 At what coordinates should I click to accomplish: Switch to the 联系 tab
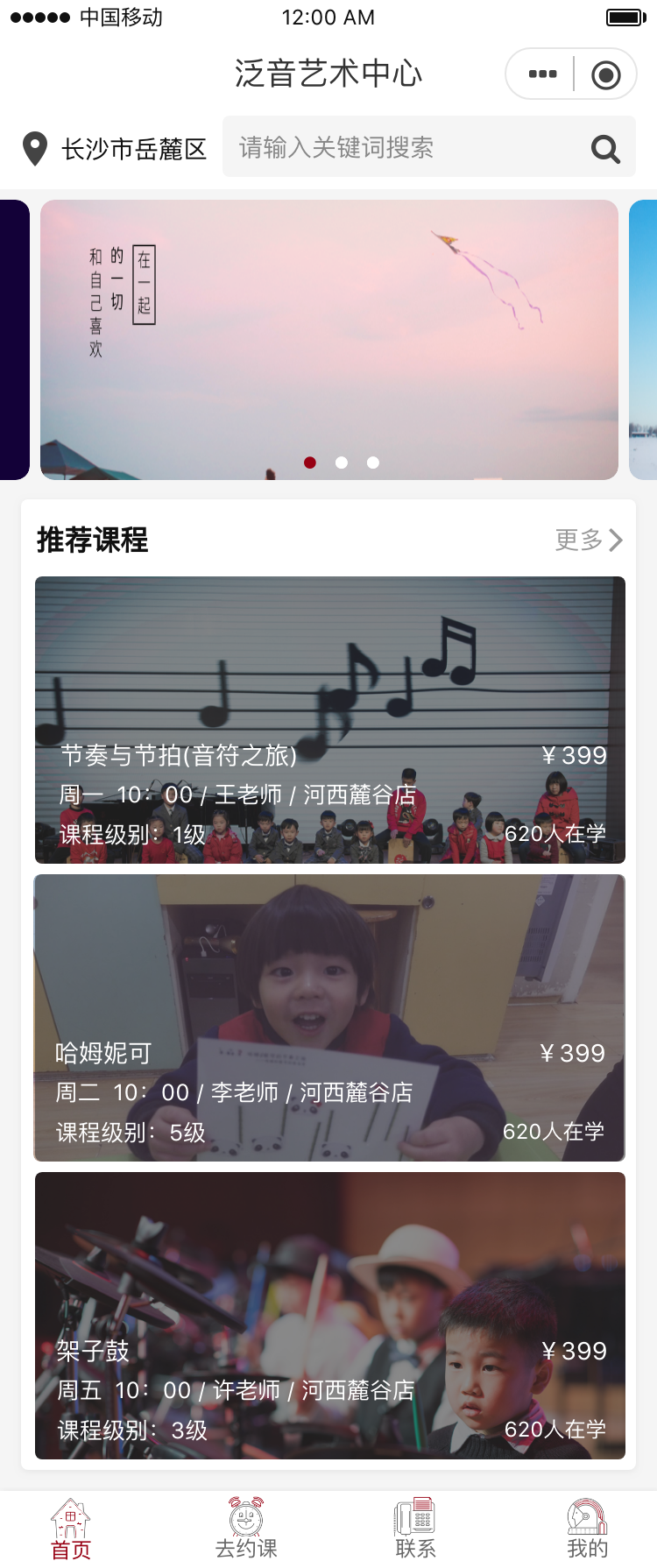pyautogui.click(x=415, y=1529)
